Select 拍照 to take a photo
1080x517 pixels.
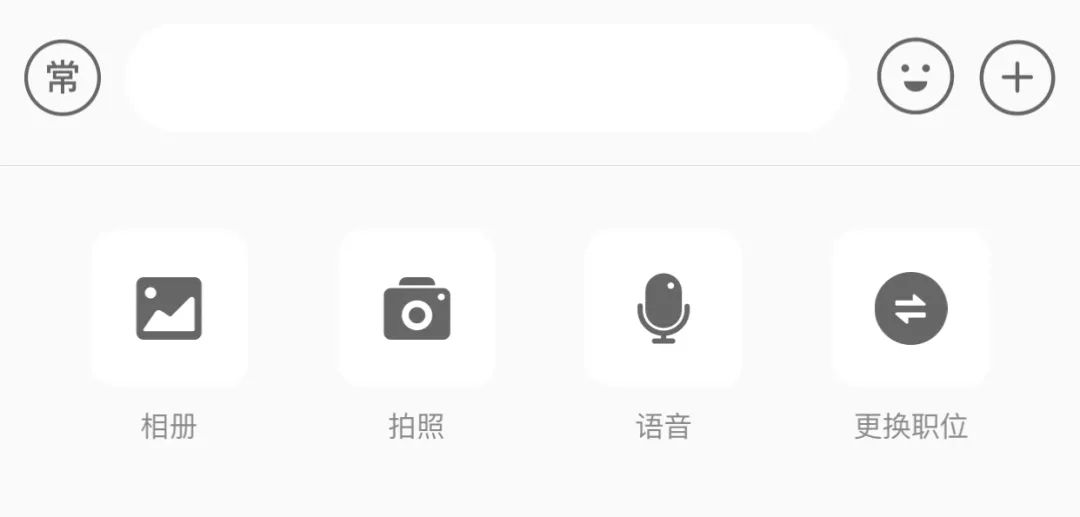[x=416, y=308]
